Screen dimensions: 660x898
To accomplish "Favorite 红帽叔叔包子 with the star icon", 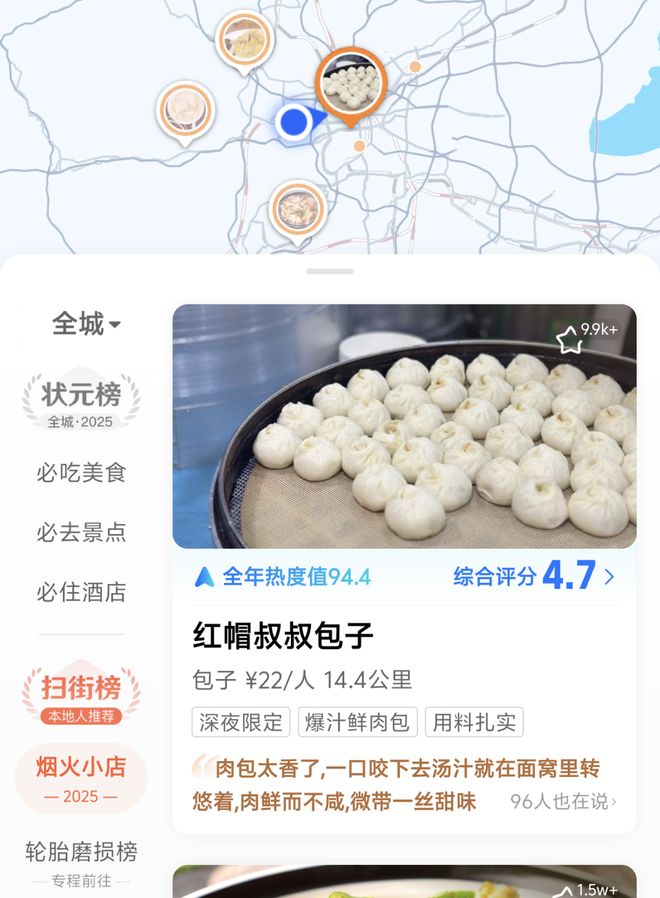I will (x=570, y=341).
